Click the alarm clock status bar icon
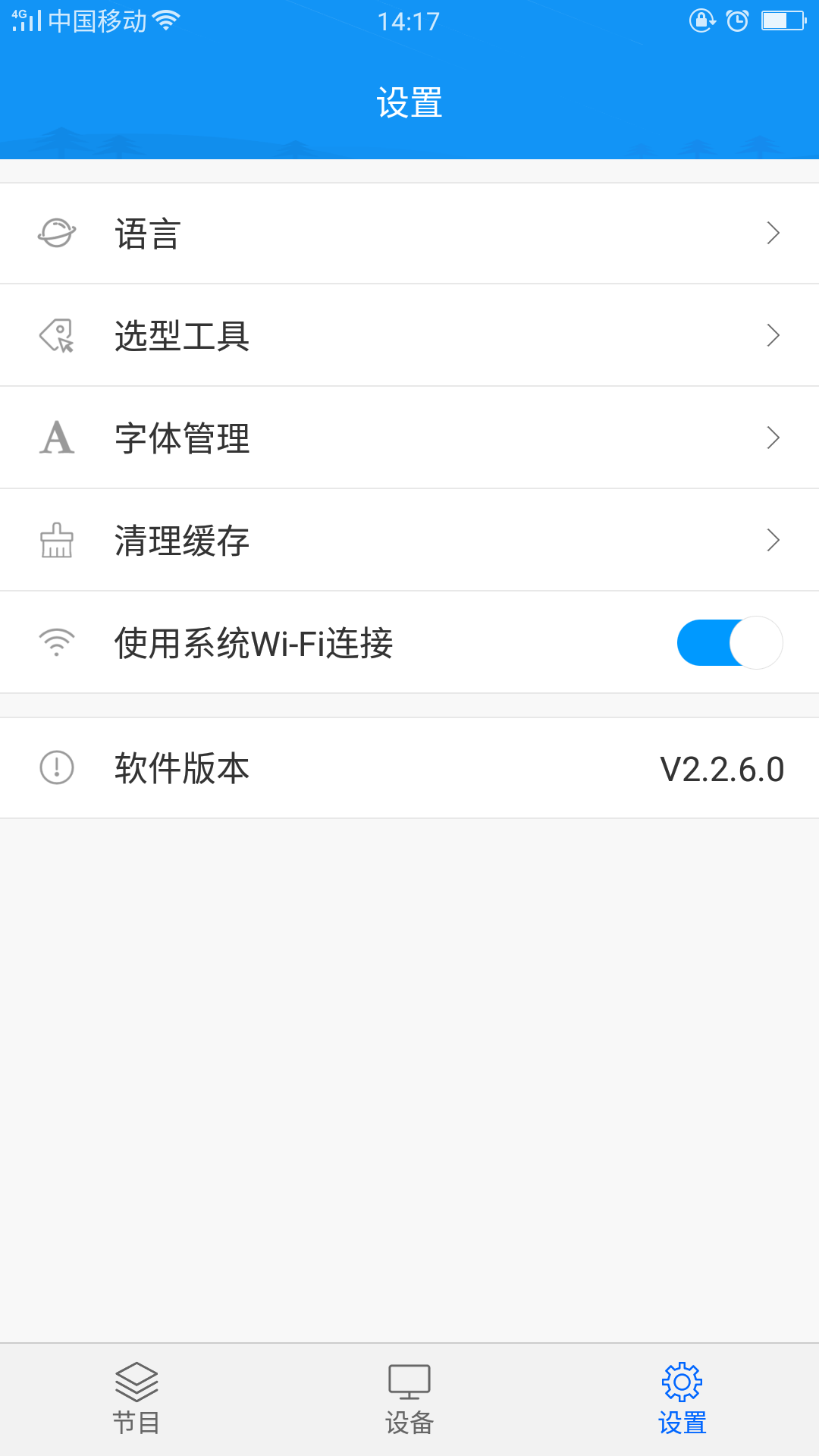 click(736, 20)
